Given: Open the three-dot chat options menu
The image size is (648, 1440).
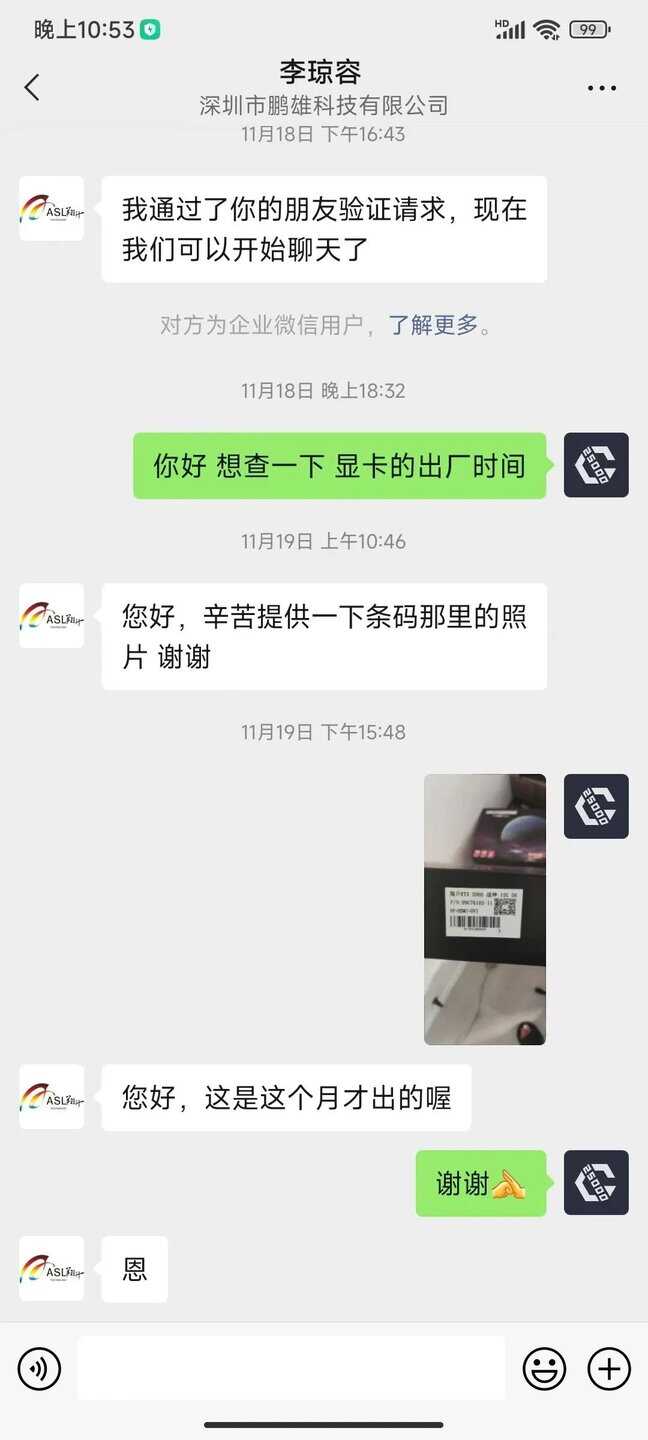Looking at the screenshot, I should tap(602, 88).
